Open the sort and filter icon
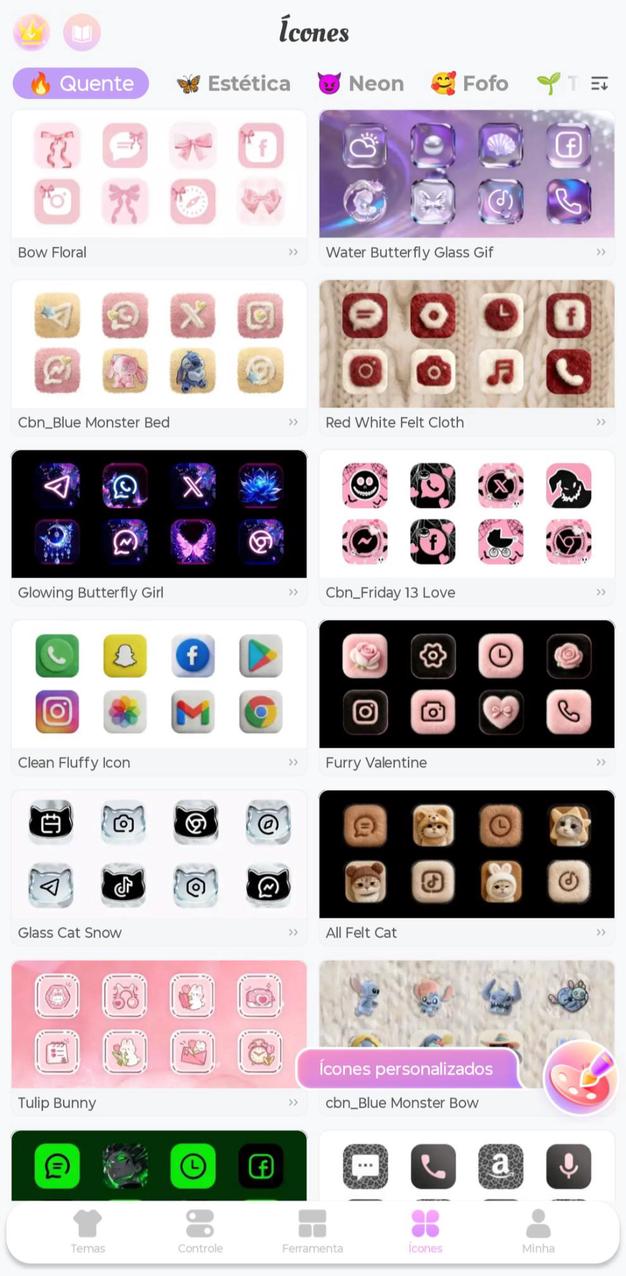626x1276 pixels. tap(599, 84)
